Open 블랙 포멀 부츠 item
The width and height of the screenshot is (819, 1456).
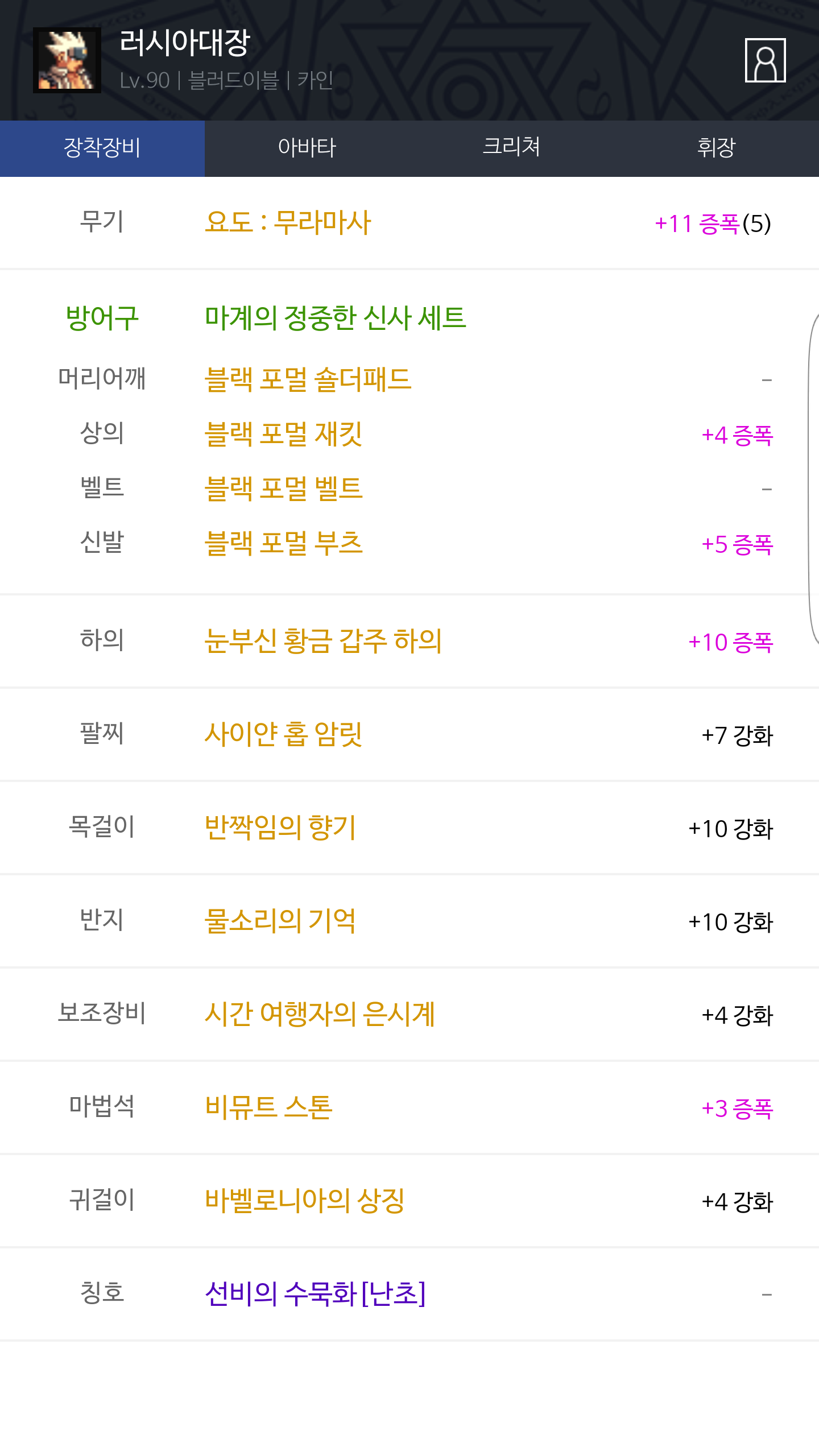tap(283, 543)
